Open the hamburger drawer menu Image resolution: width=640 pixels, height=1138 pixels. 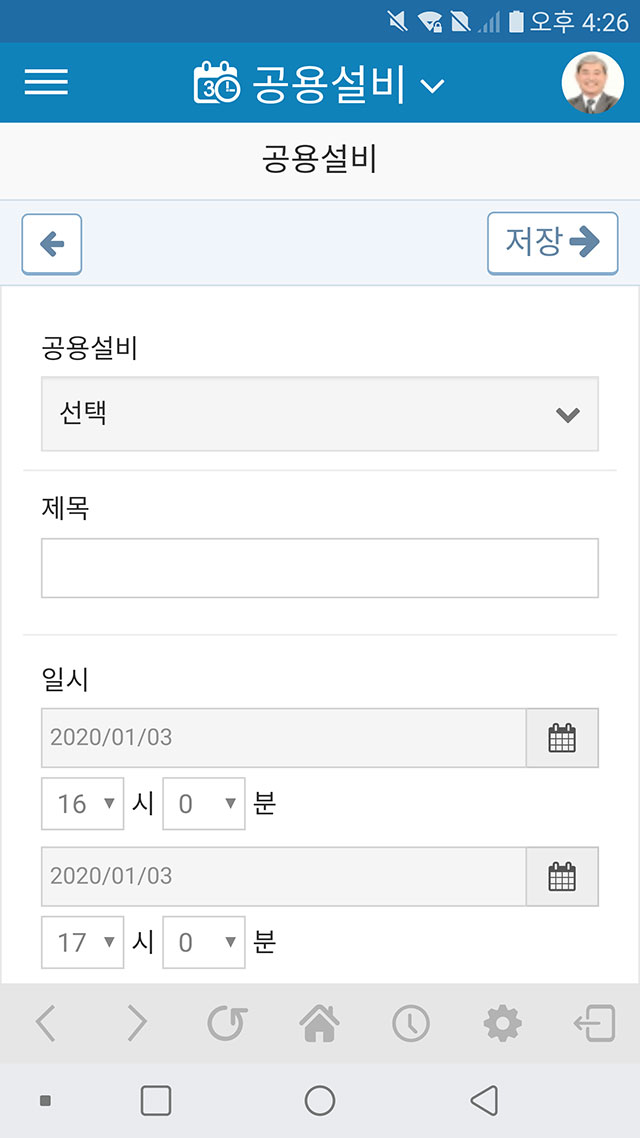[46, 82]
